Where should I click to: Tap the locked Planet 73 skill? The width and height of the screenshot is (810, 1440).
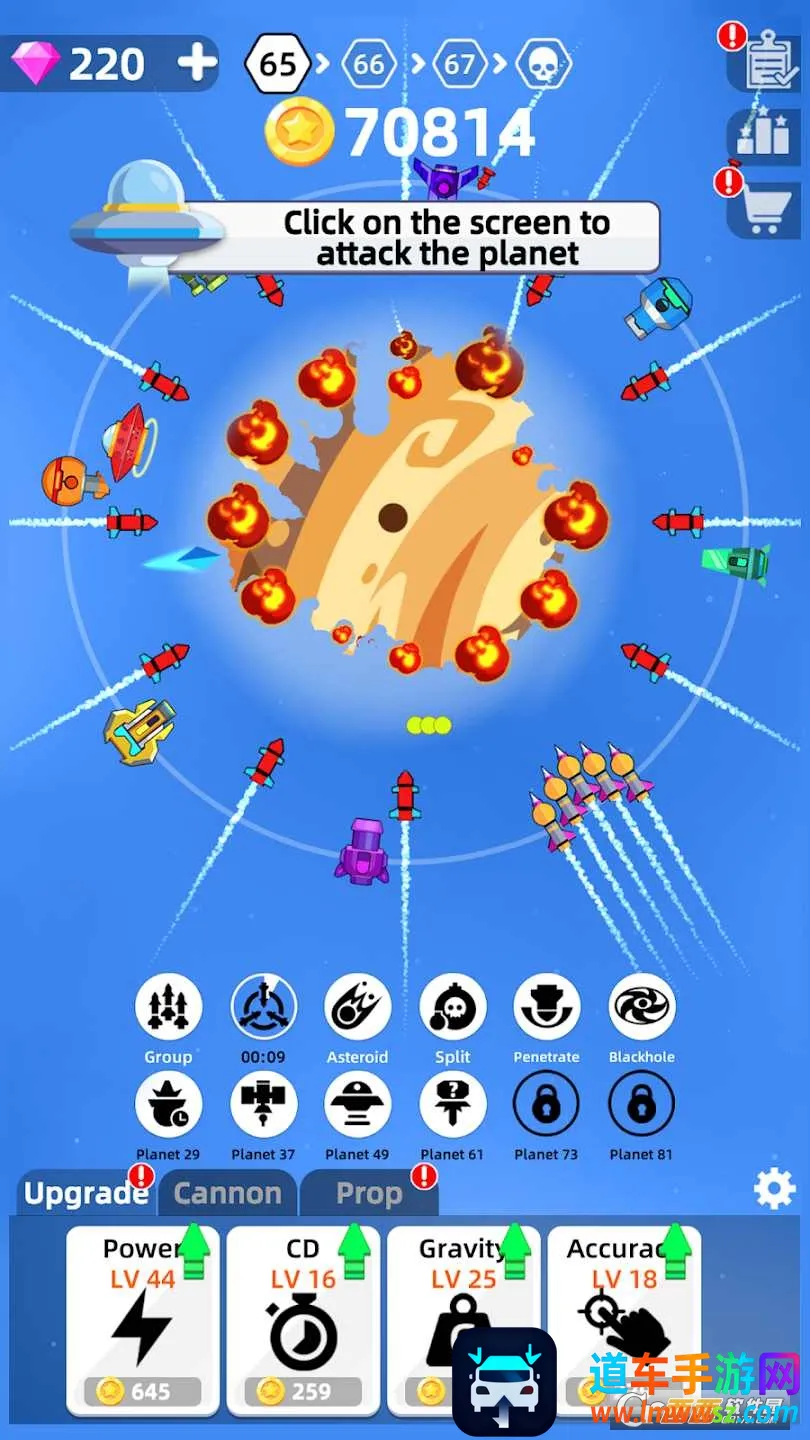[x=546, y=1105]
